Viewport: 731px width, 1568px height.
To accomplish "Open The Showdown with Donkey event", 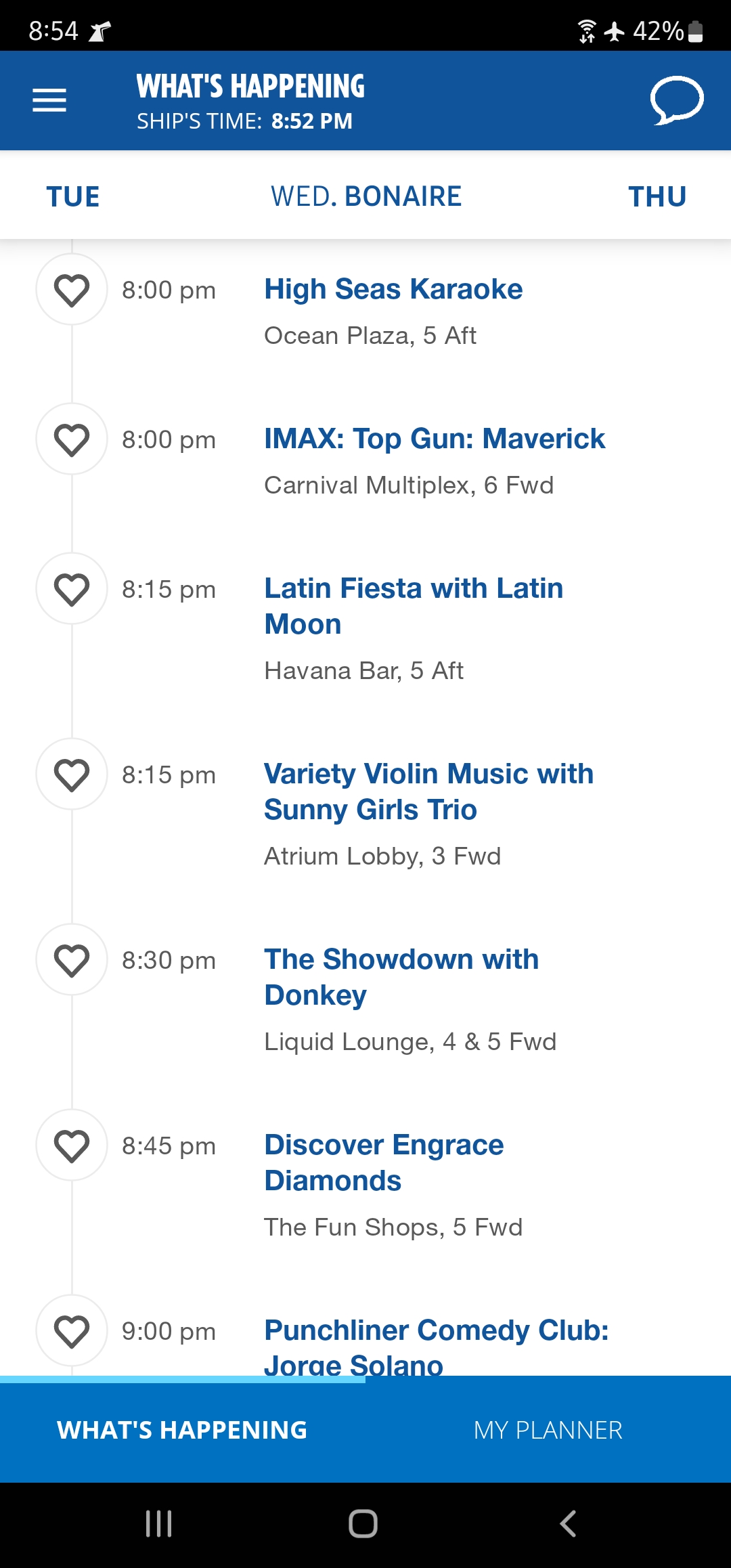I will point(401,977).
